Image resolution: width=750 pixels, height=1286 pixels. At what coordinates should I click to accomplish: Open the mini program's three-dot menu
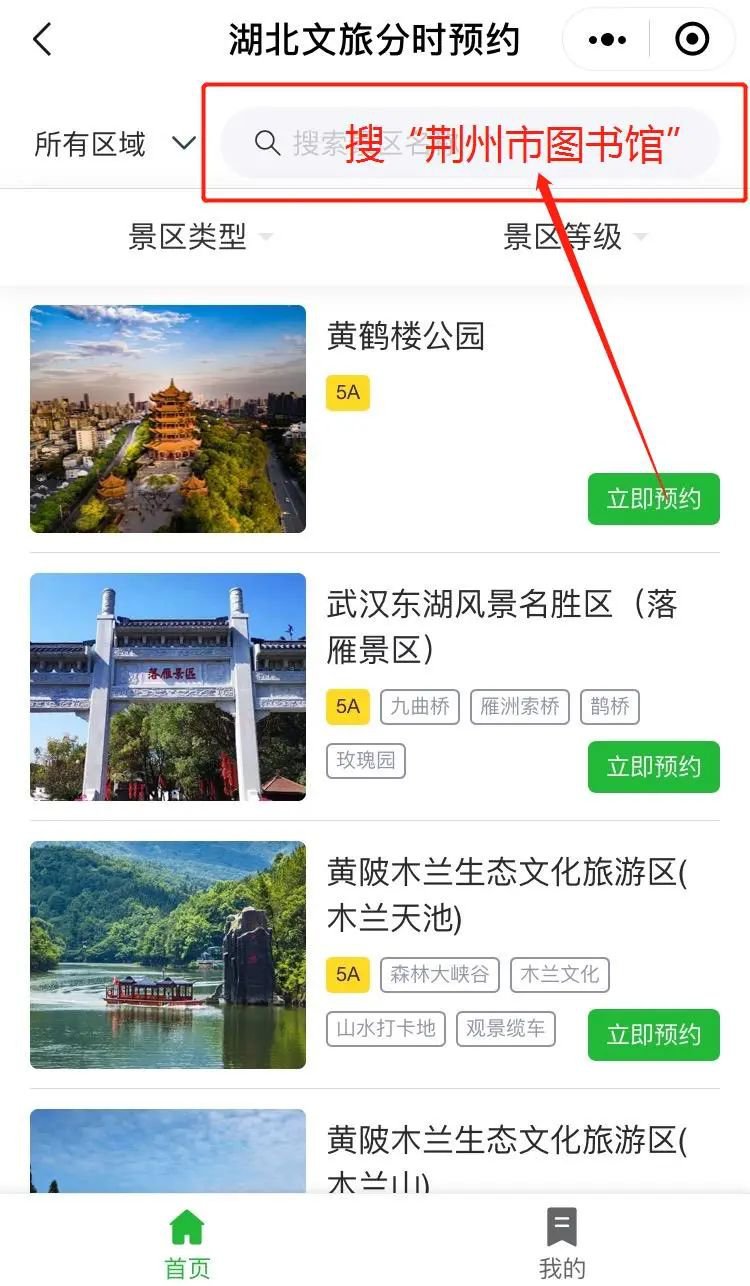[x=607, y=40]
